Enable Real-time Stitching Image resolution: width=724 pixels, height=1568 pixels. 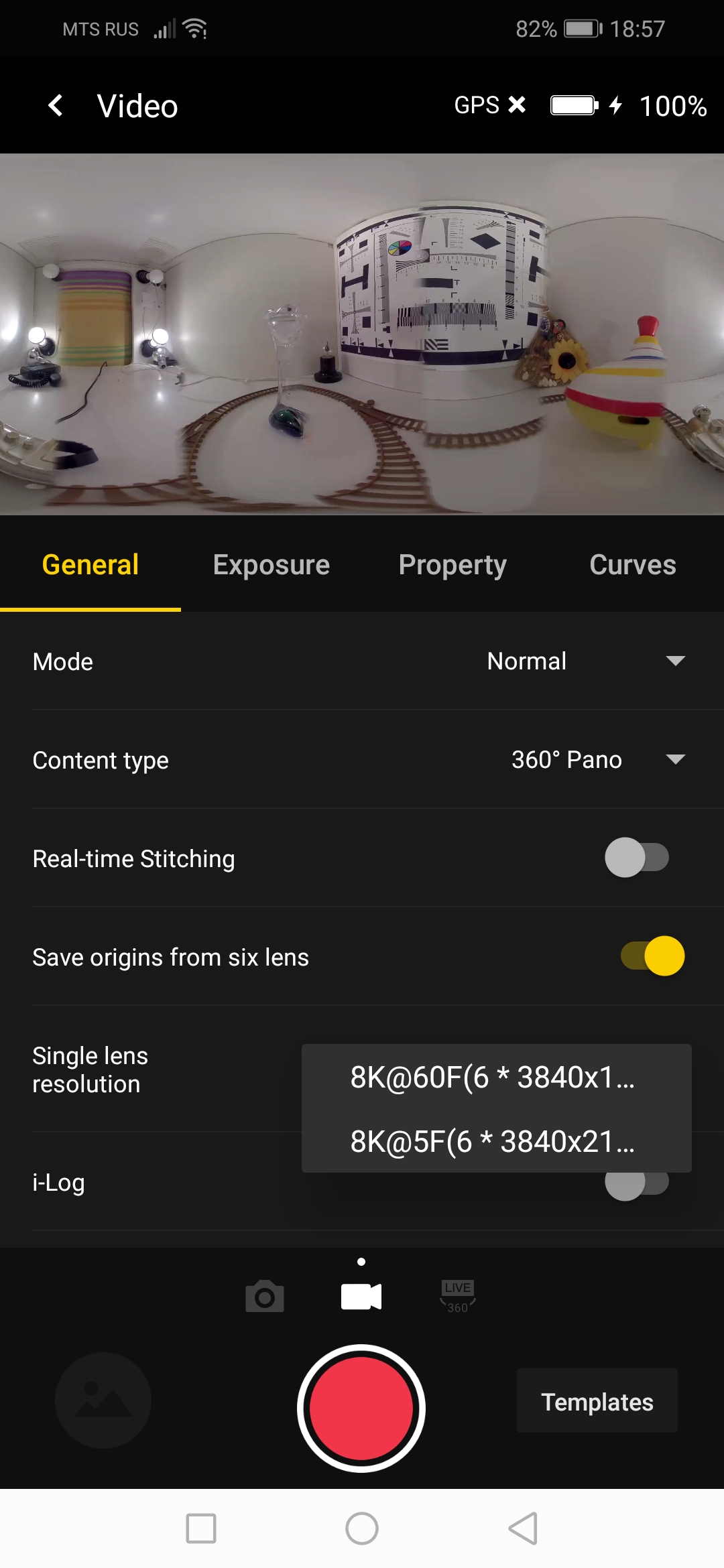click(637, 858)
